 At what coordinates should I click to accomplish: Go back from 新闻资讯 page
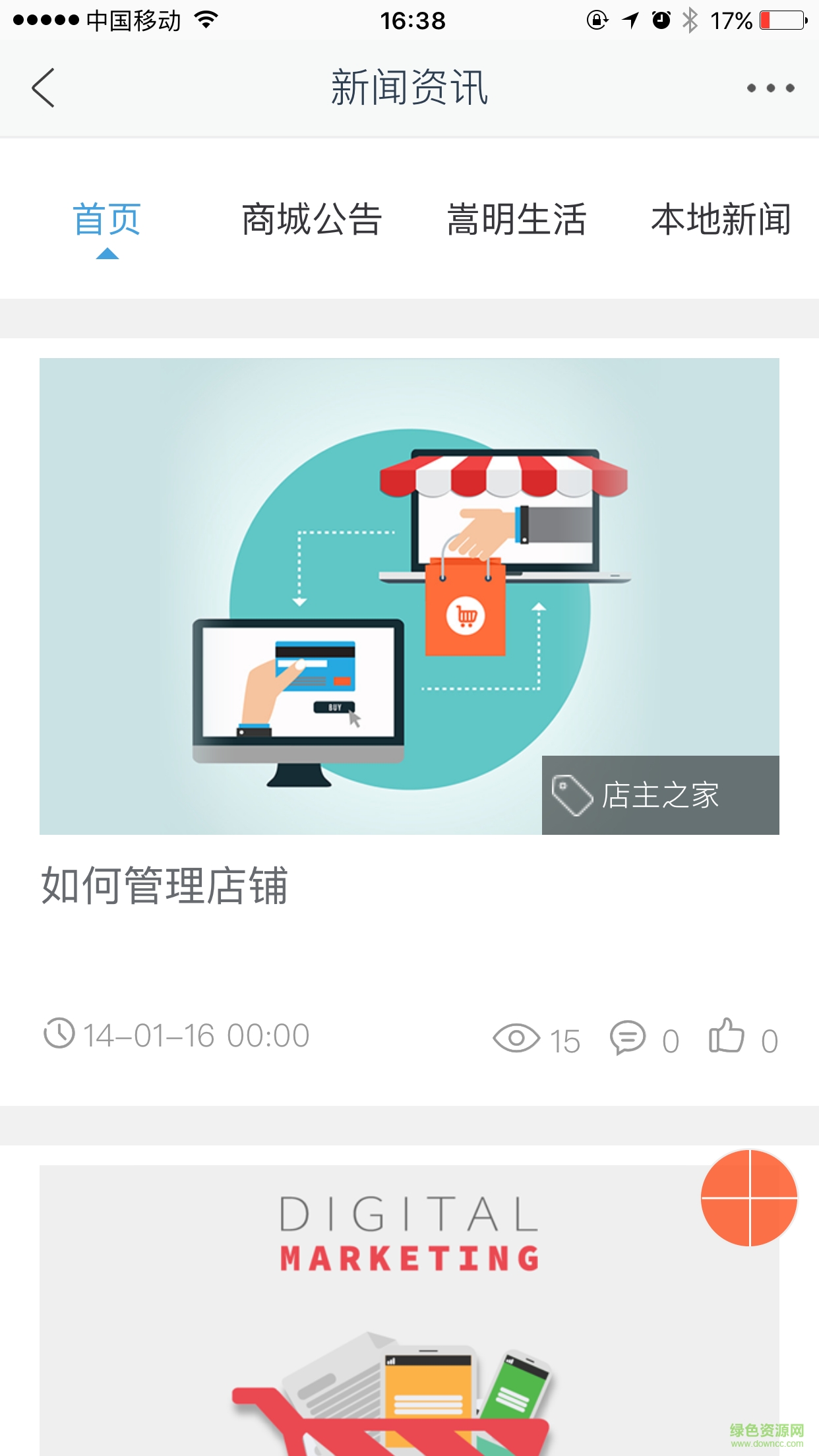(44, 88)
